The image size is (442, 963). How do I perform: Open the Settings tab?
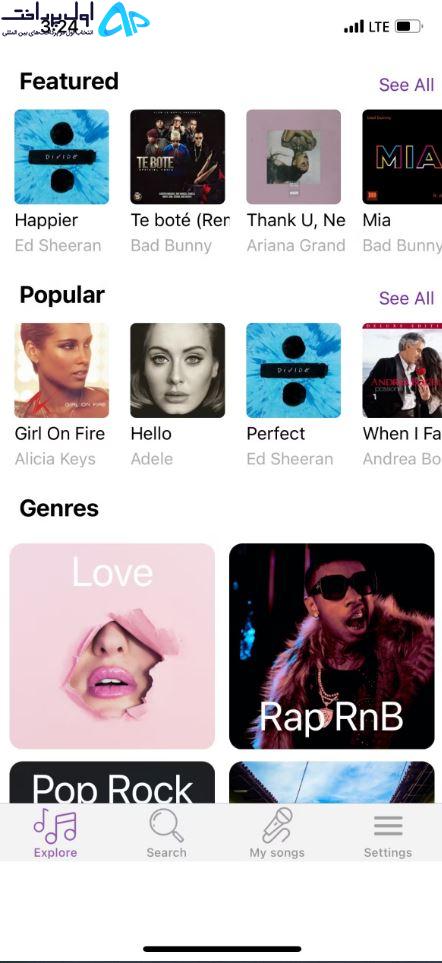pos(388,833)
